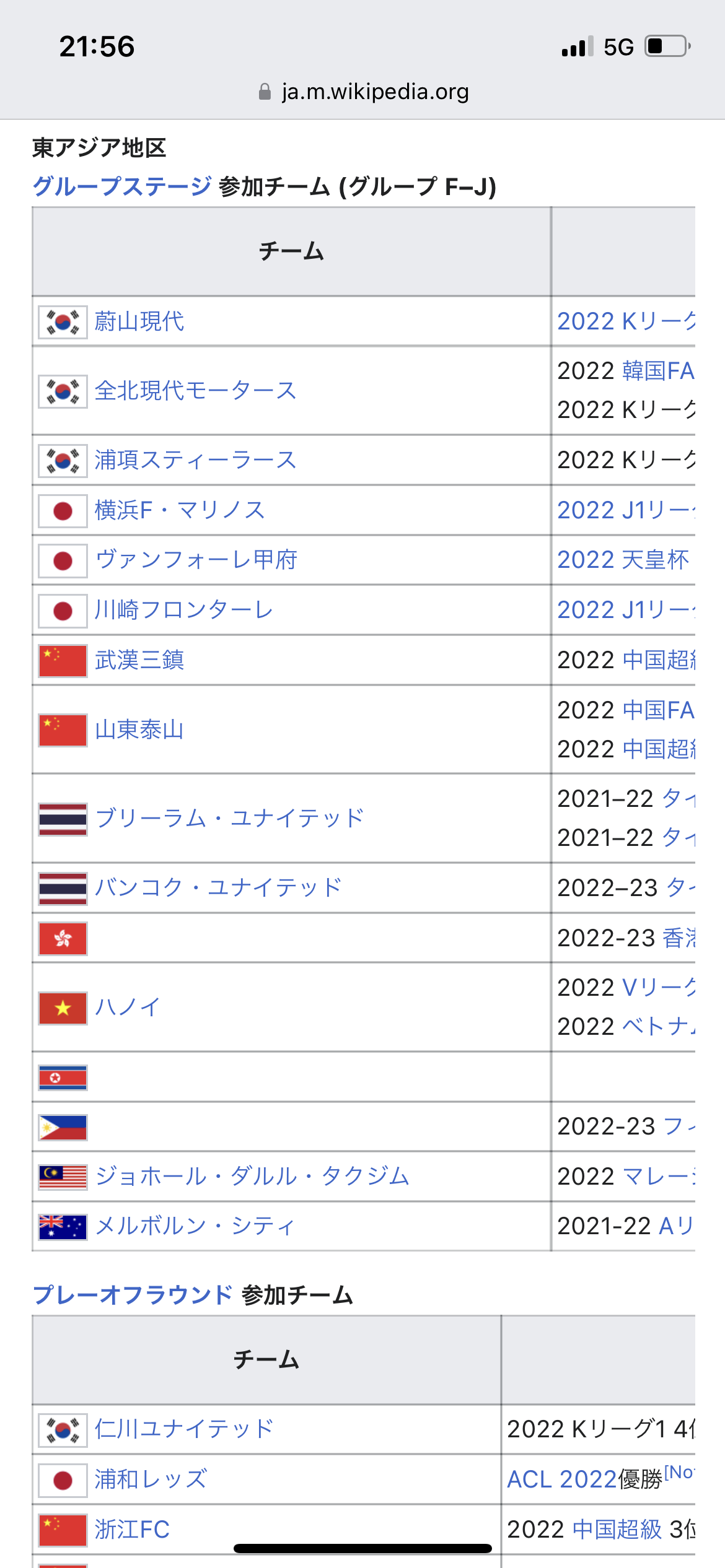Open the グループステージ link
This screenshot has width=725, height=1568.
(121, 186)
